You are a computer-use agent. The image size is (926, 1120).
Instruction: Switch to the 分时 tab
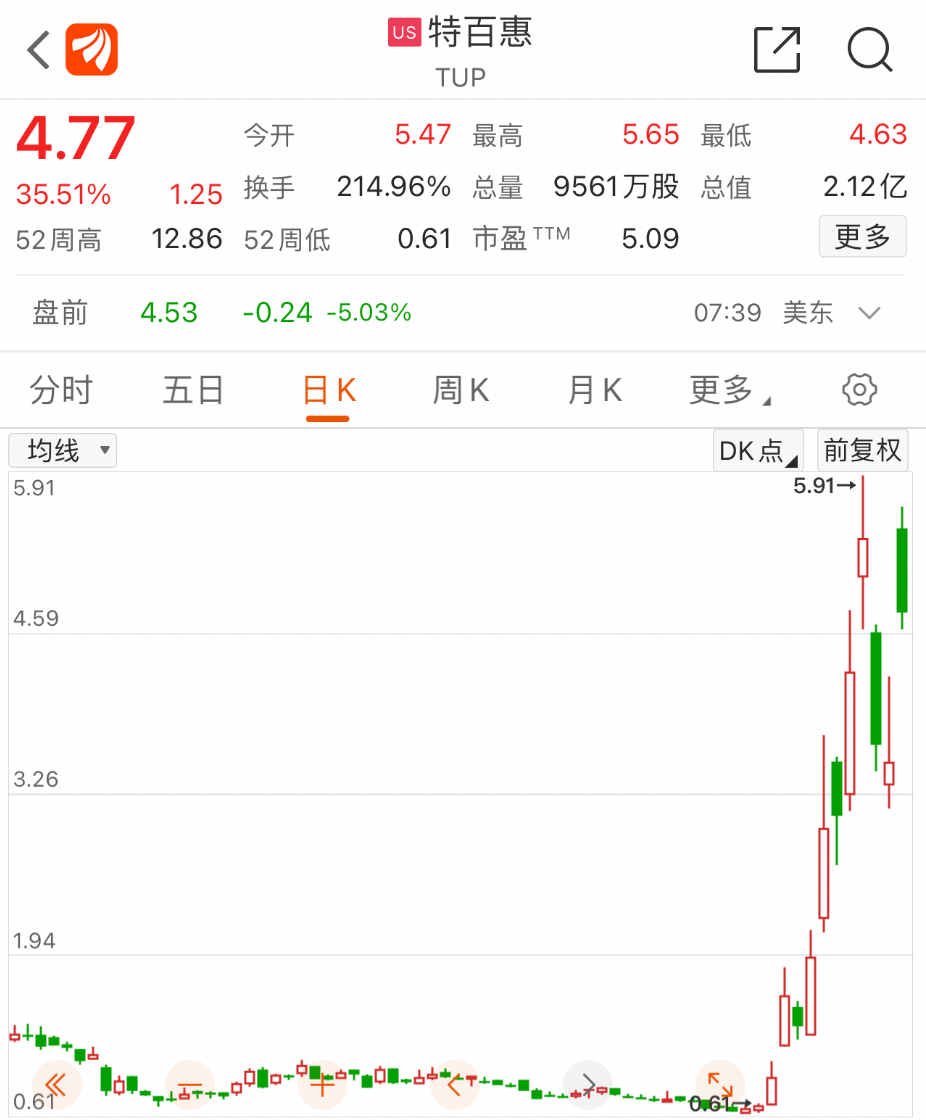(x=60, y=390)
